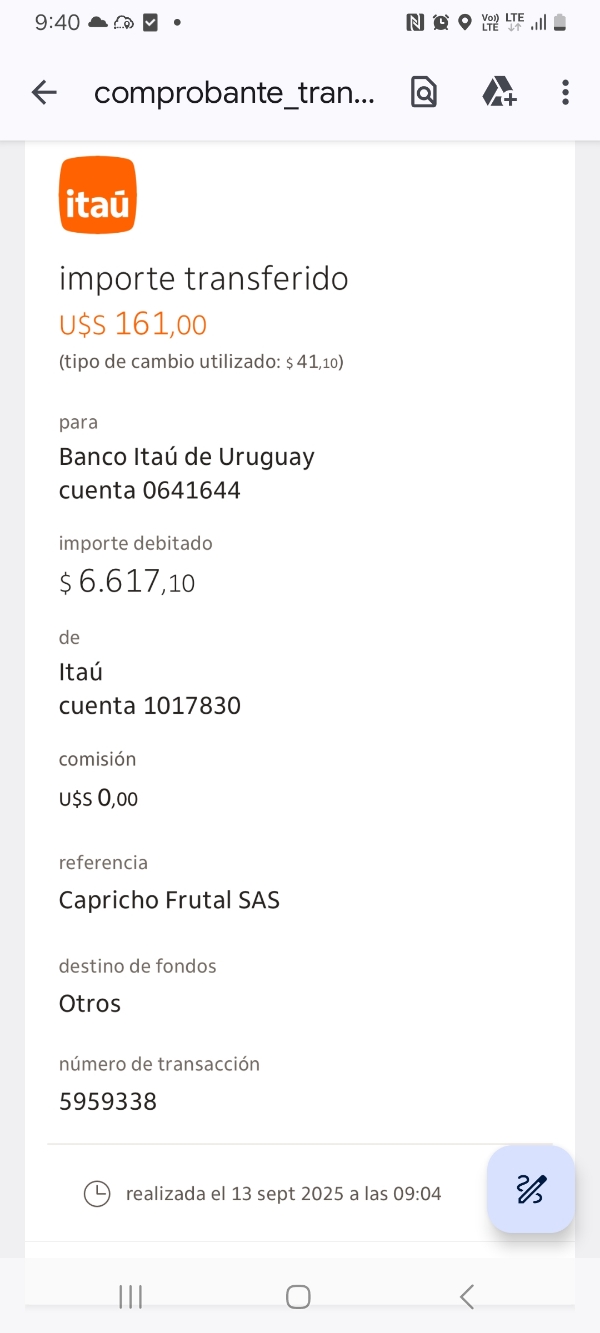Go to the home screen
This screenshot has height=1333, width=600.
coord(298,1297)
